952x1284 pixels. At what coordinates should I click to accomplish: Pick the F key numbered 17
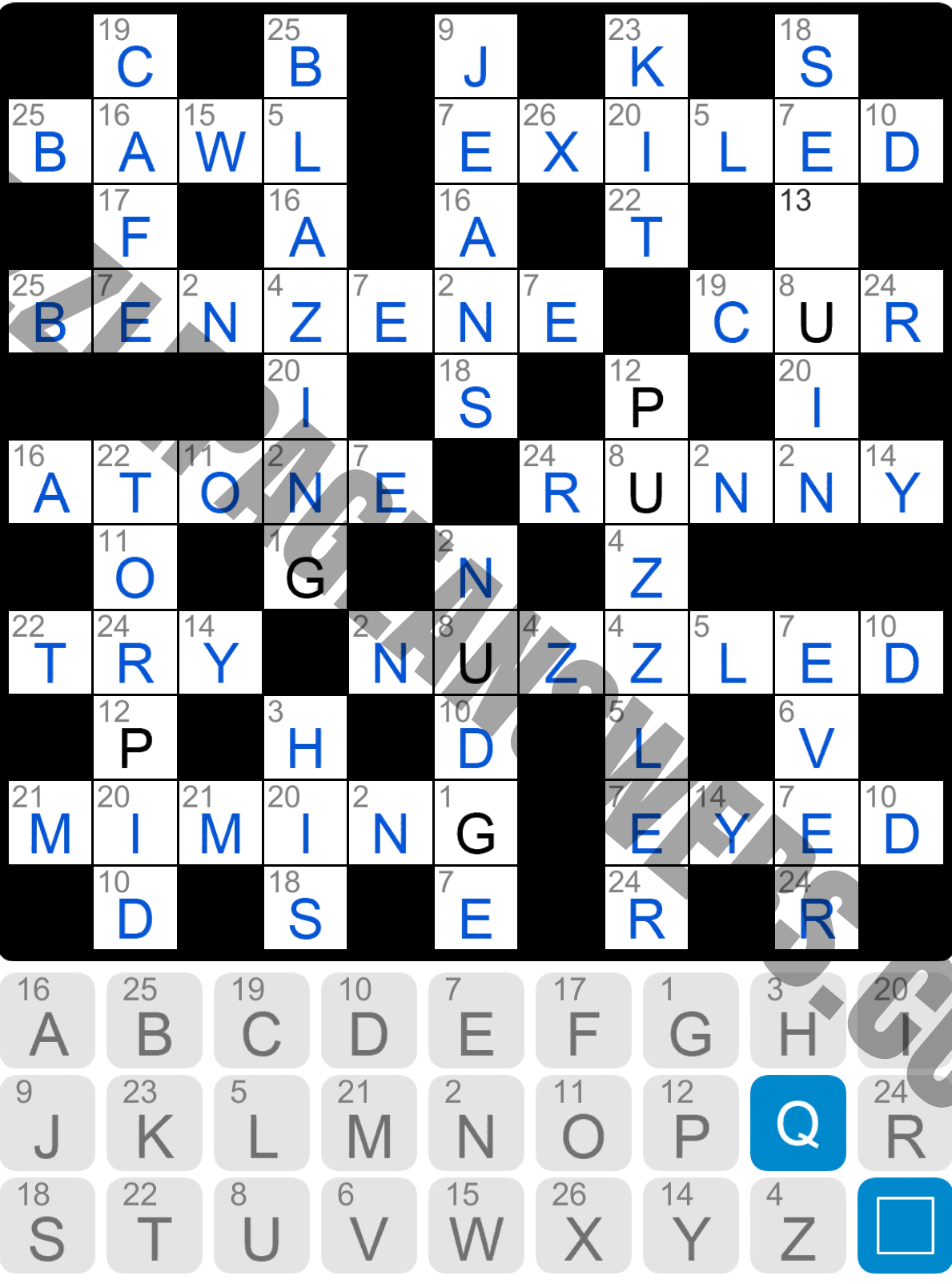584,1020
